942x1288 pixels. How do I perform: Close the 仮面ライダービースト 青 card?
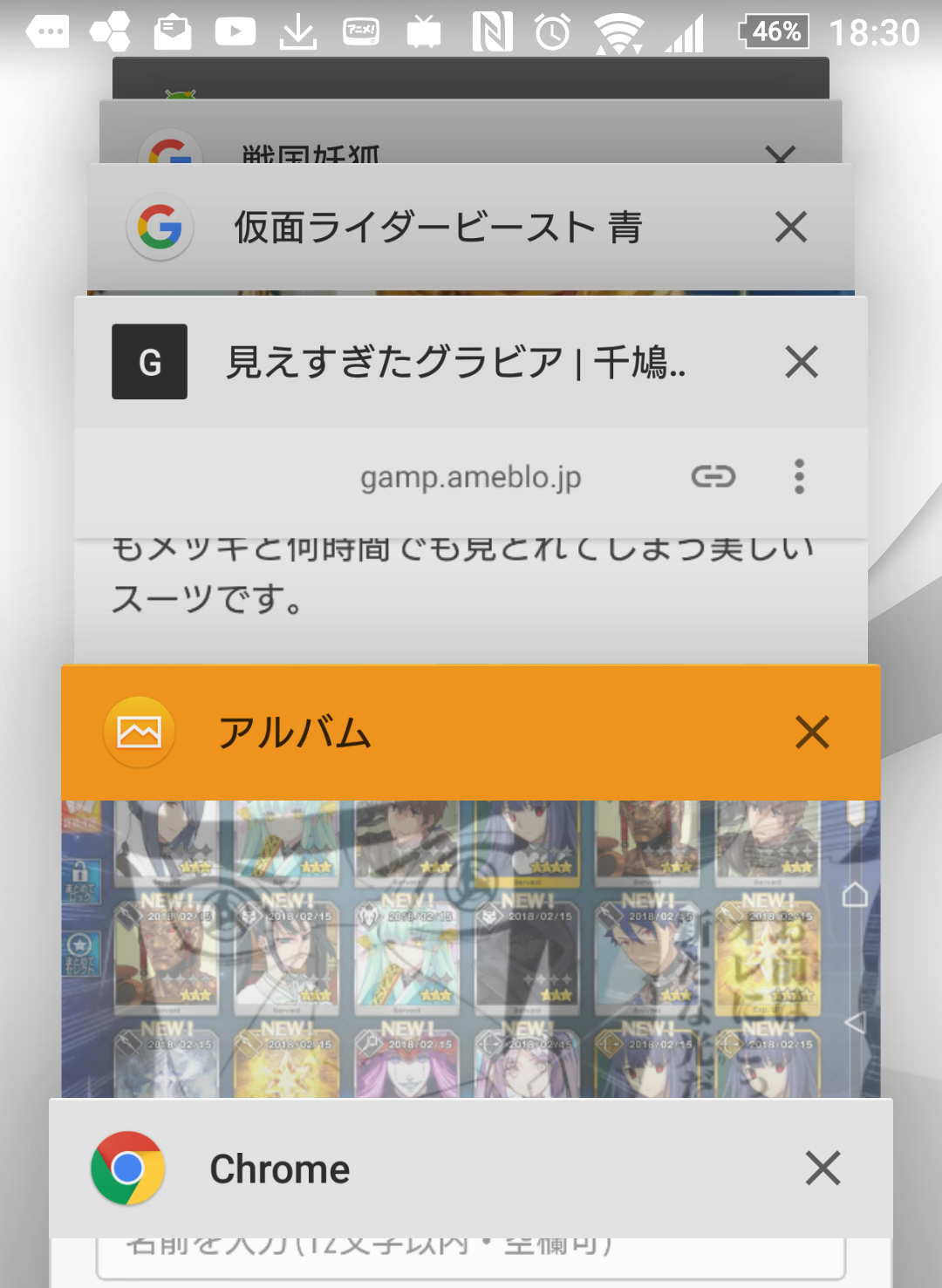[x=790, y=228]
